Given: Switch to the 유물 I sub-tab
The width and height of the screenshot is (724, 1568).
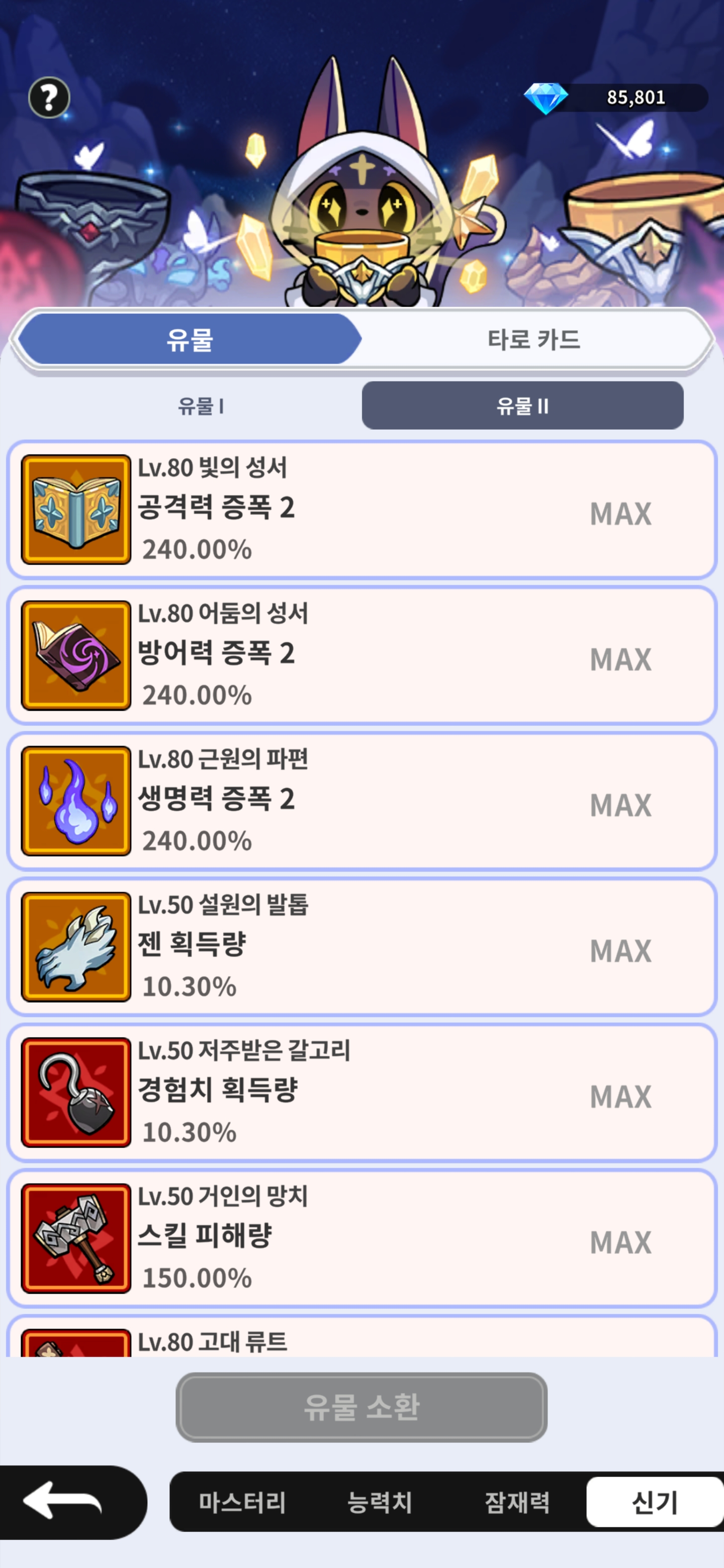Looking at the screenshot, I should pyautogui.click(x=201, y=406).
